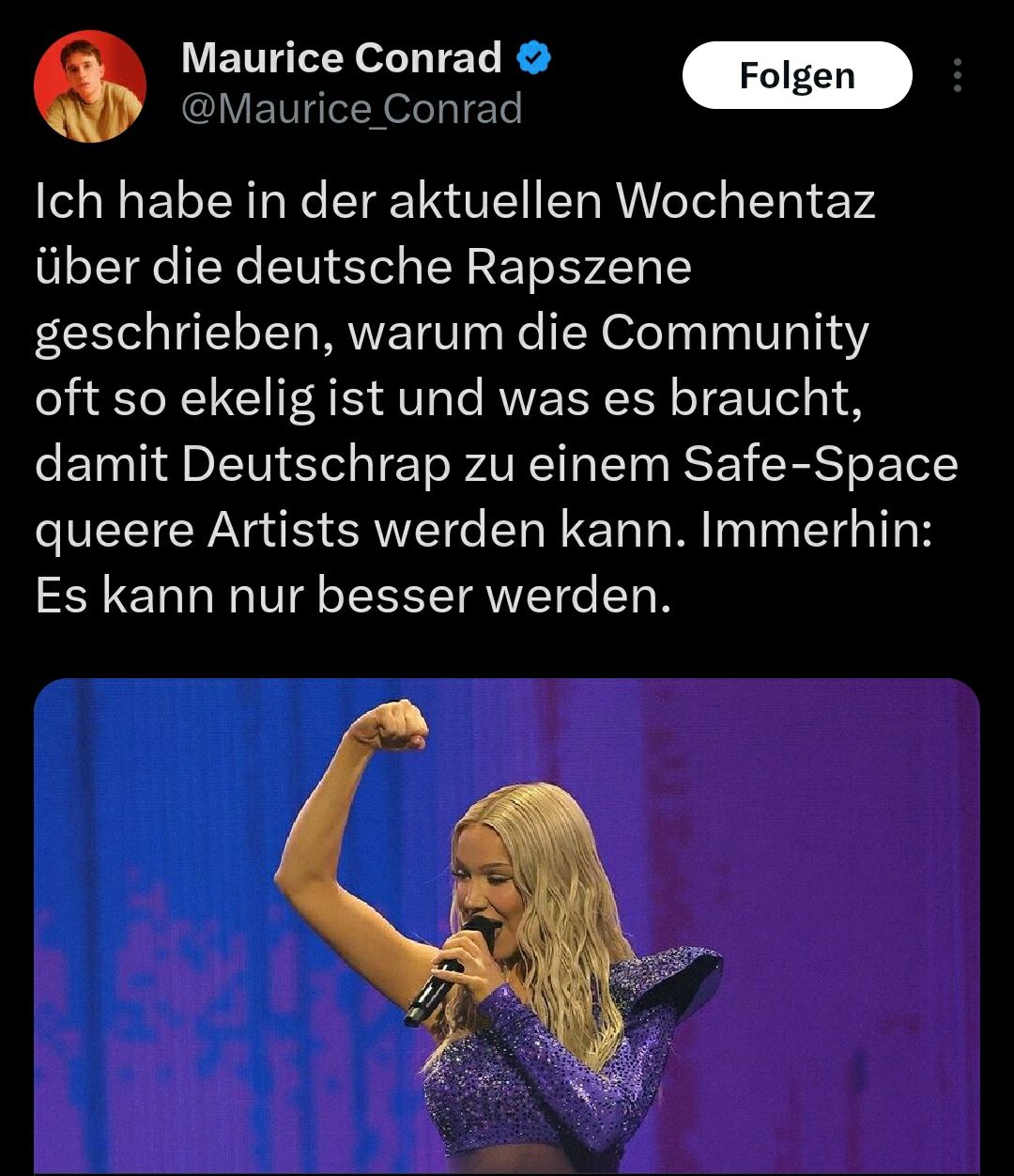Viewport: 1014px width, 1176px height.
Task: Open Maurice Conrad's profile picture
Action: 90,86
